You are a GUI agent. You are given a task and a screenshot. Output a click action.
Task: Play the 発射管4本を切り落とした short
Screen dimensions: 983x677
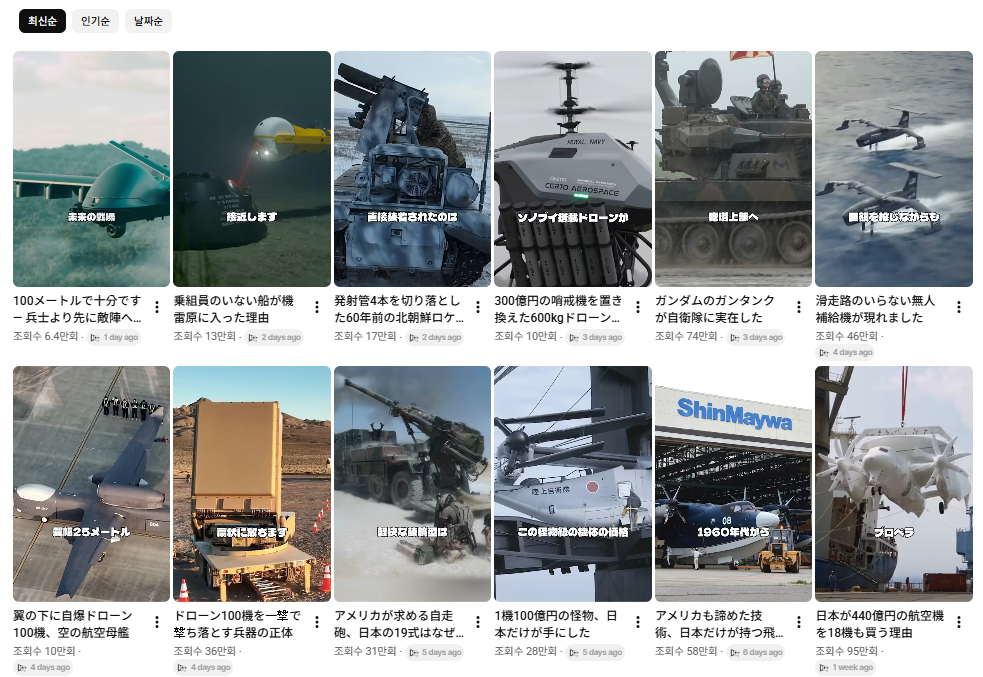(412, 169)
